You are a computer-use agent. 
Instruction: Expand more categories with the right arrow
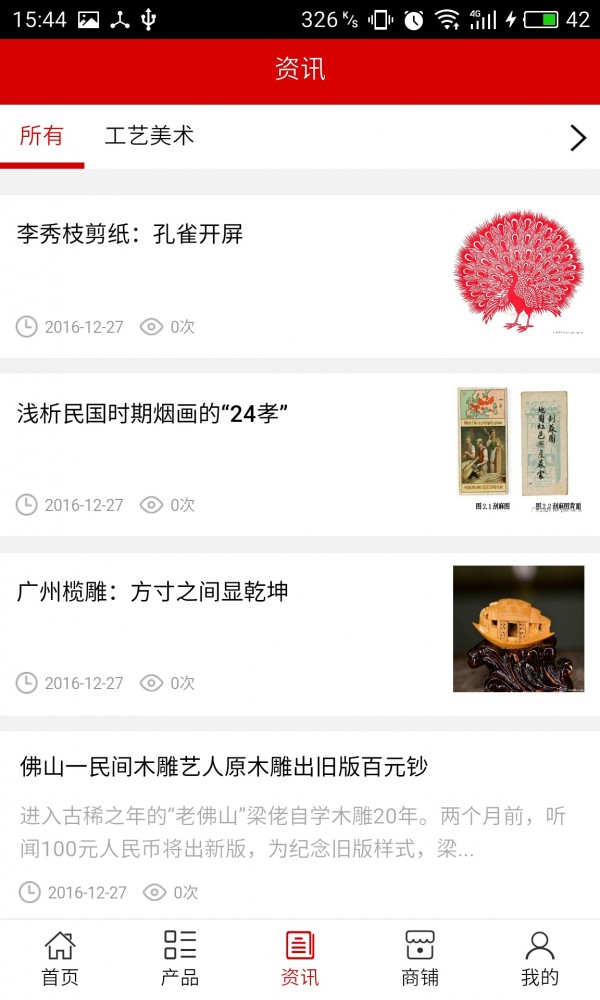point(577,138)
